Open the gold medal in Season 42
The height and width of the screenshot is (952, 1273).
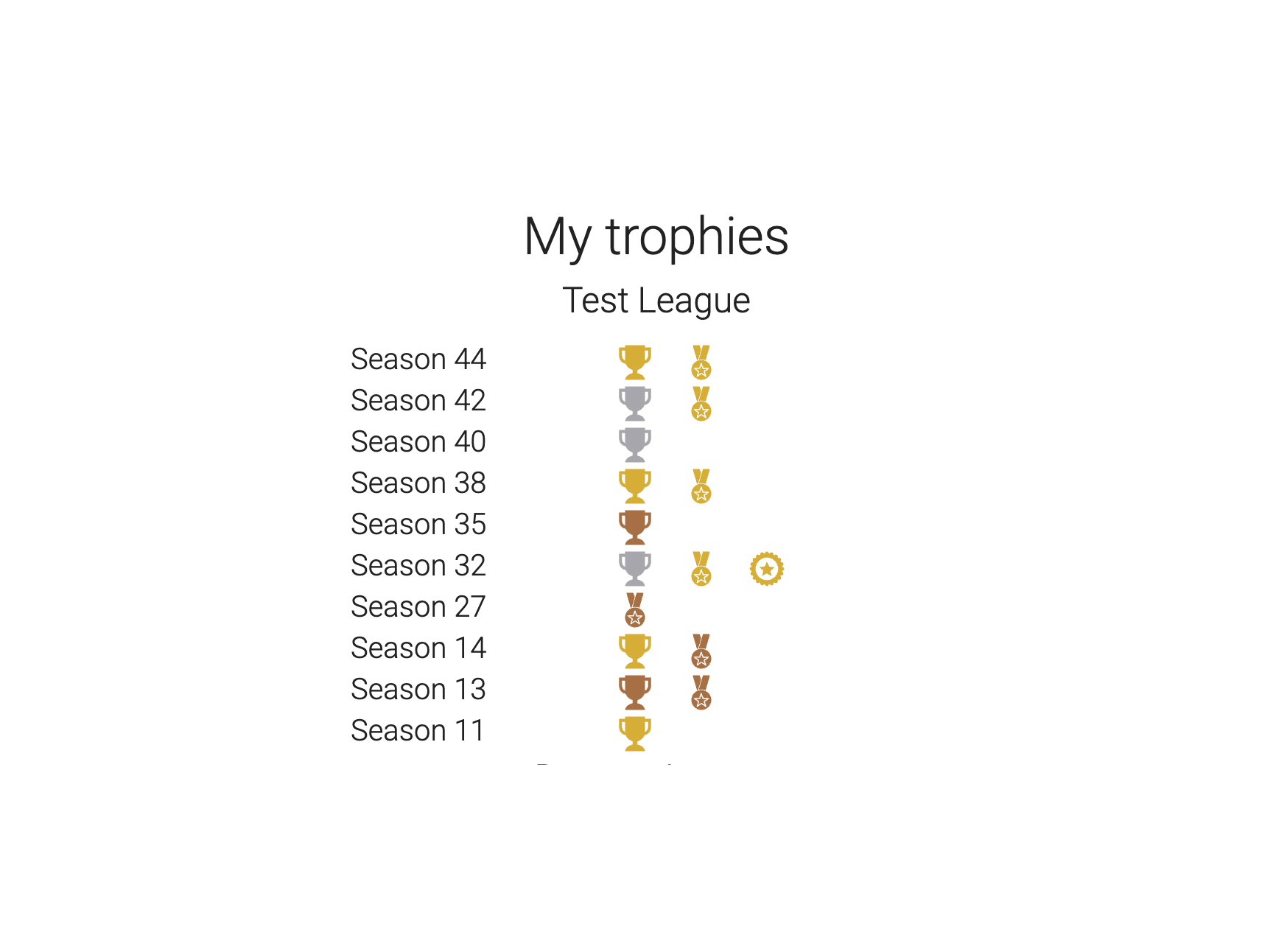click(x=701, y=404)
